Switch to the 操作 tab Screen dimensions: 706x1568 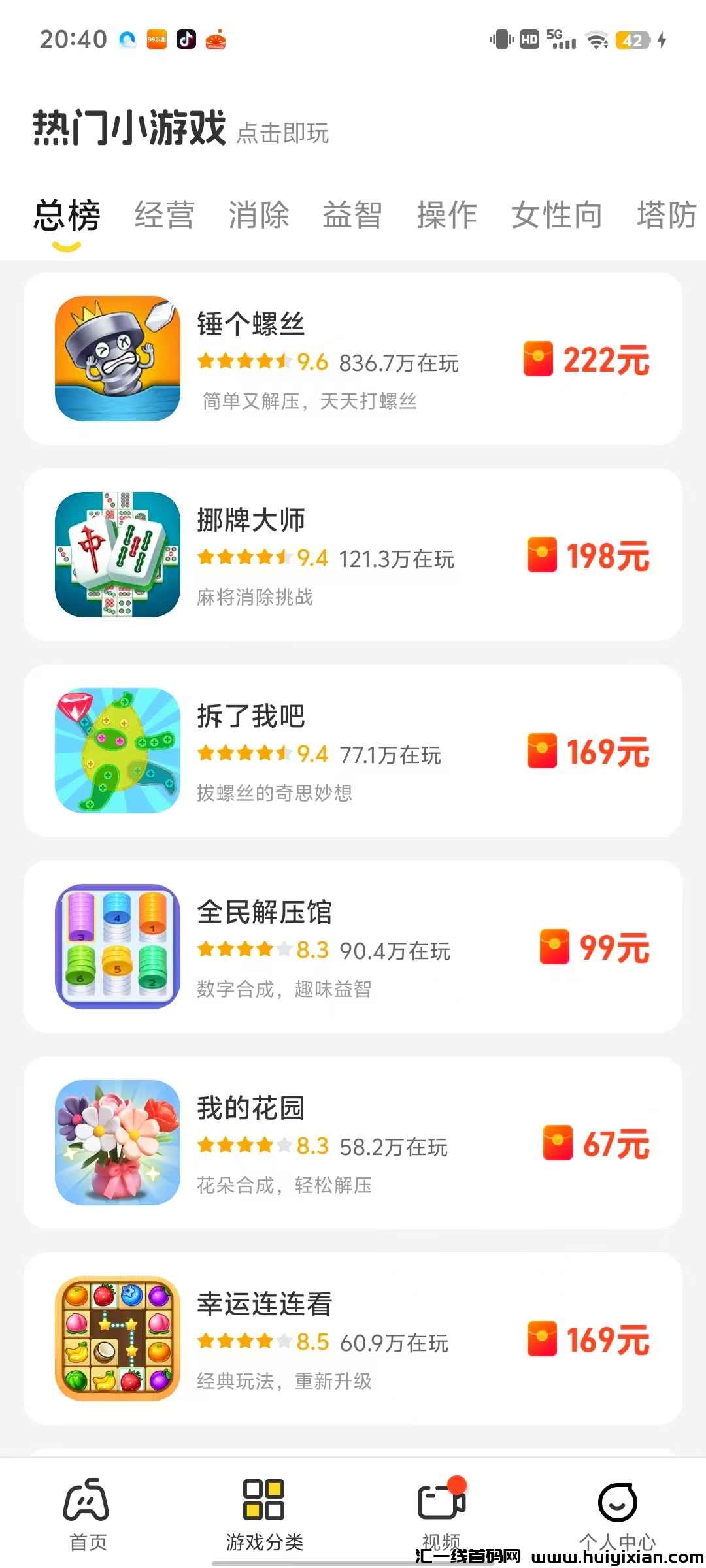click(x=447, y=215)
